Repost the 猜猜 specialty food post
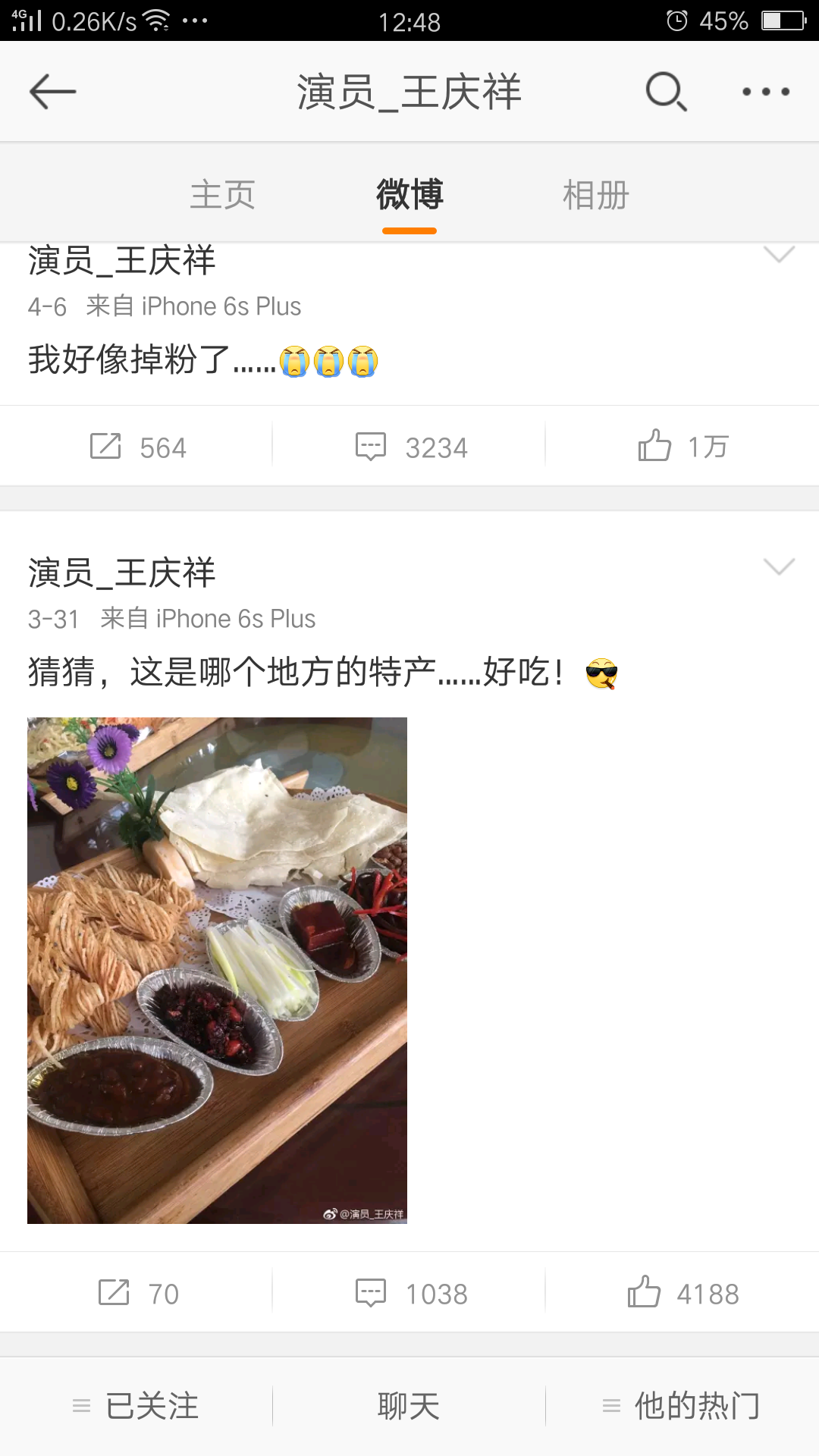 137,1293
